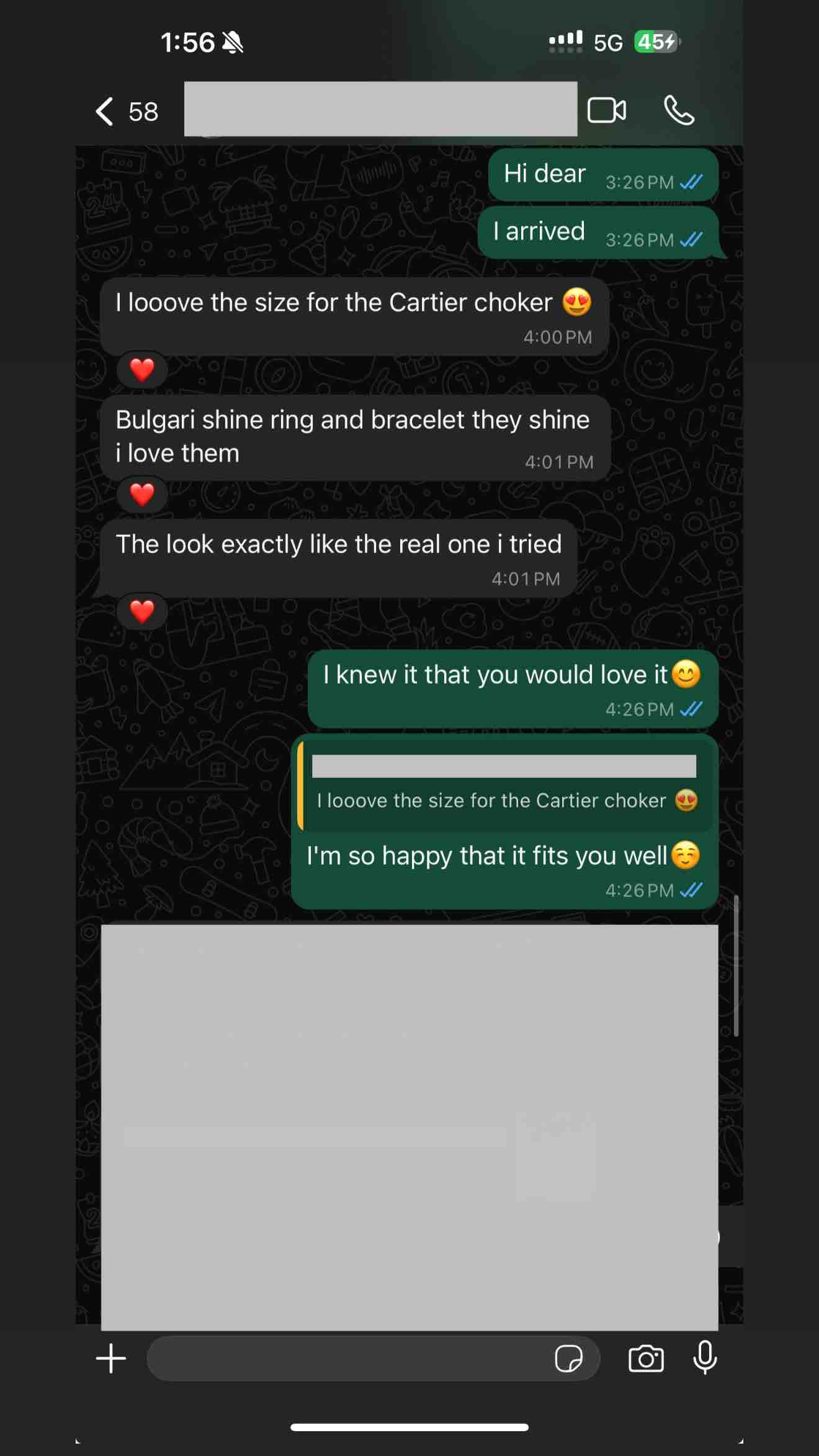Open heart reaction under 'real one i tried'
Screen dimensions: 819x1456
pyautogui.click(x=142, y=611)
